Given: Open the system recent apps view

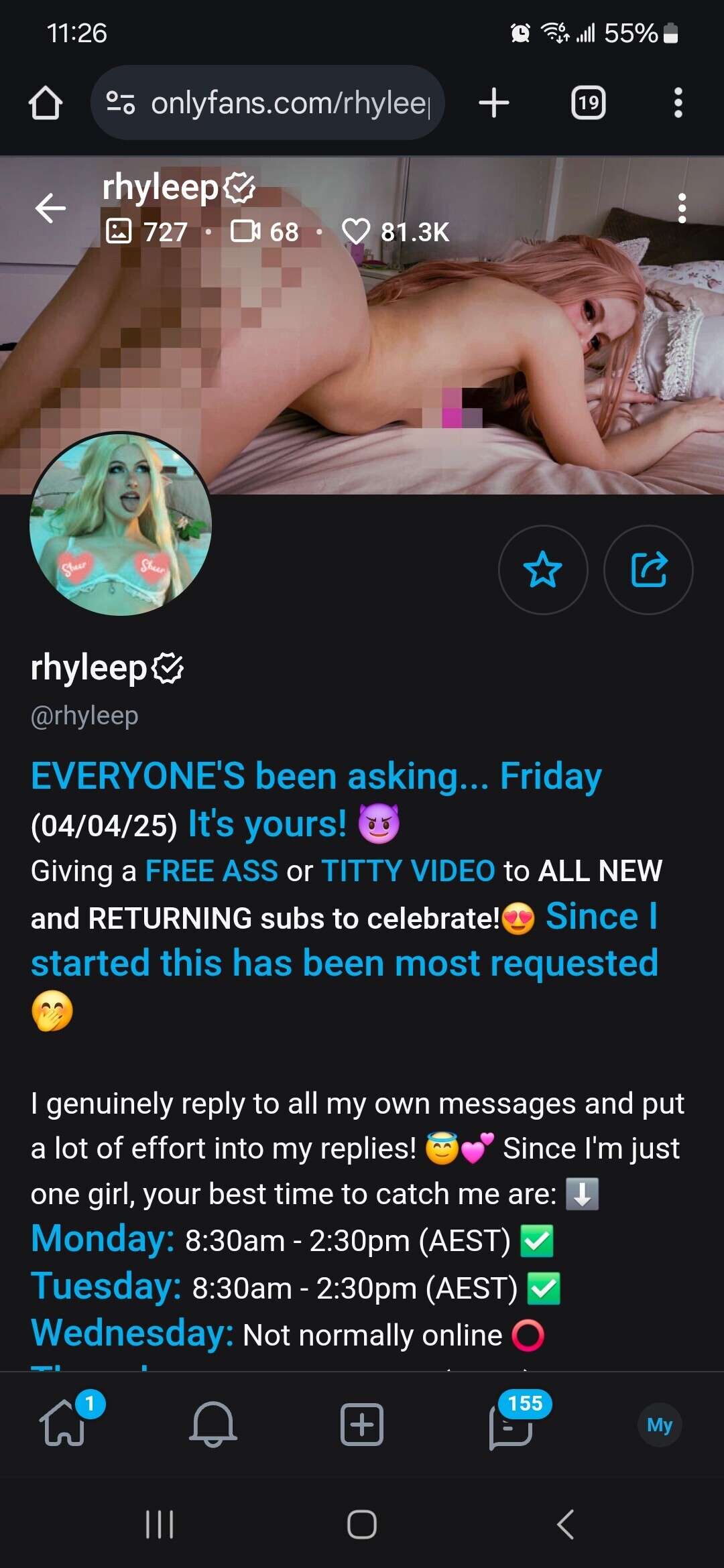Looking at the screenshot, I should pyautogui.click(x=160, y=1524).
